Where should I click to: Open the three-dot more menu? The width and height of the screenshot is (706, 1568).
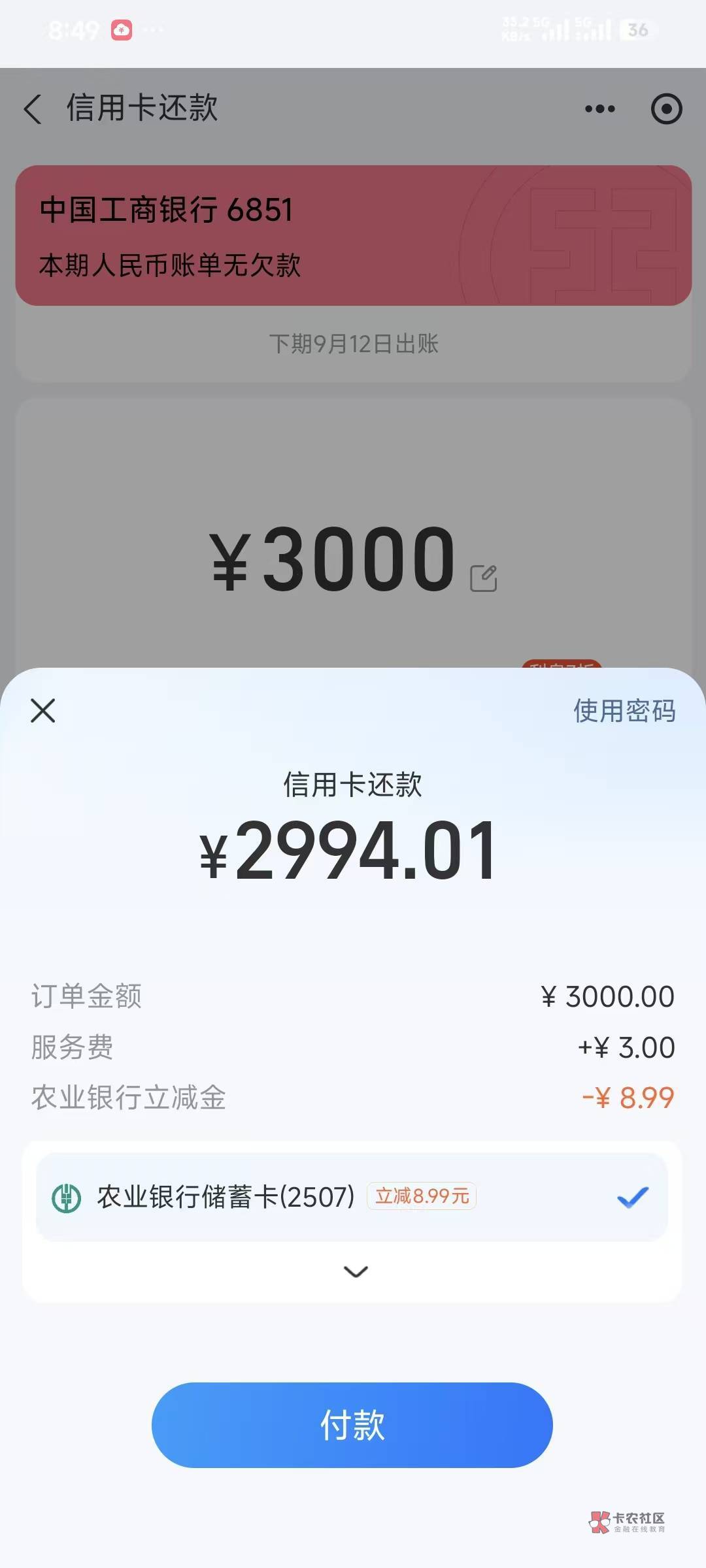click(x=600, y=109)
